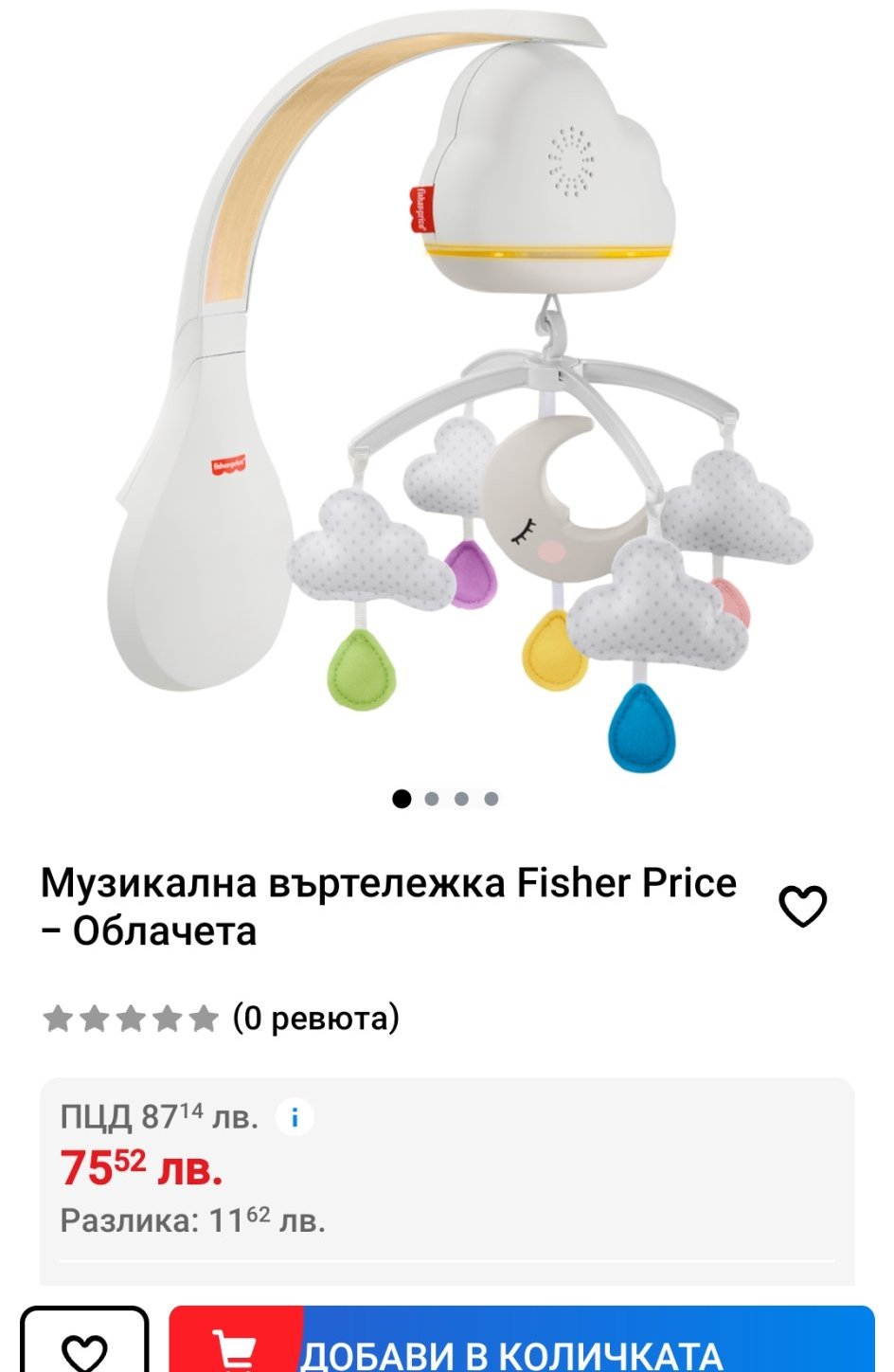Add product to favorites beside the title

coord(802,906)
